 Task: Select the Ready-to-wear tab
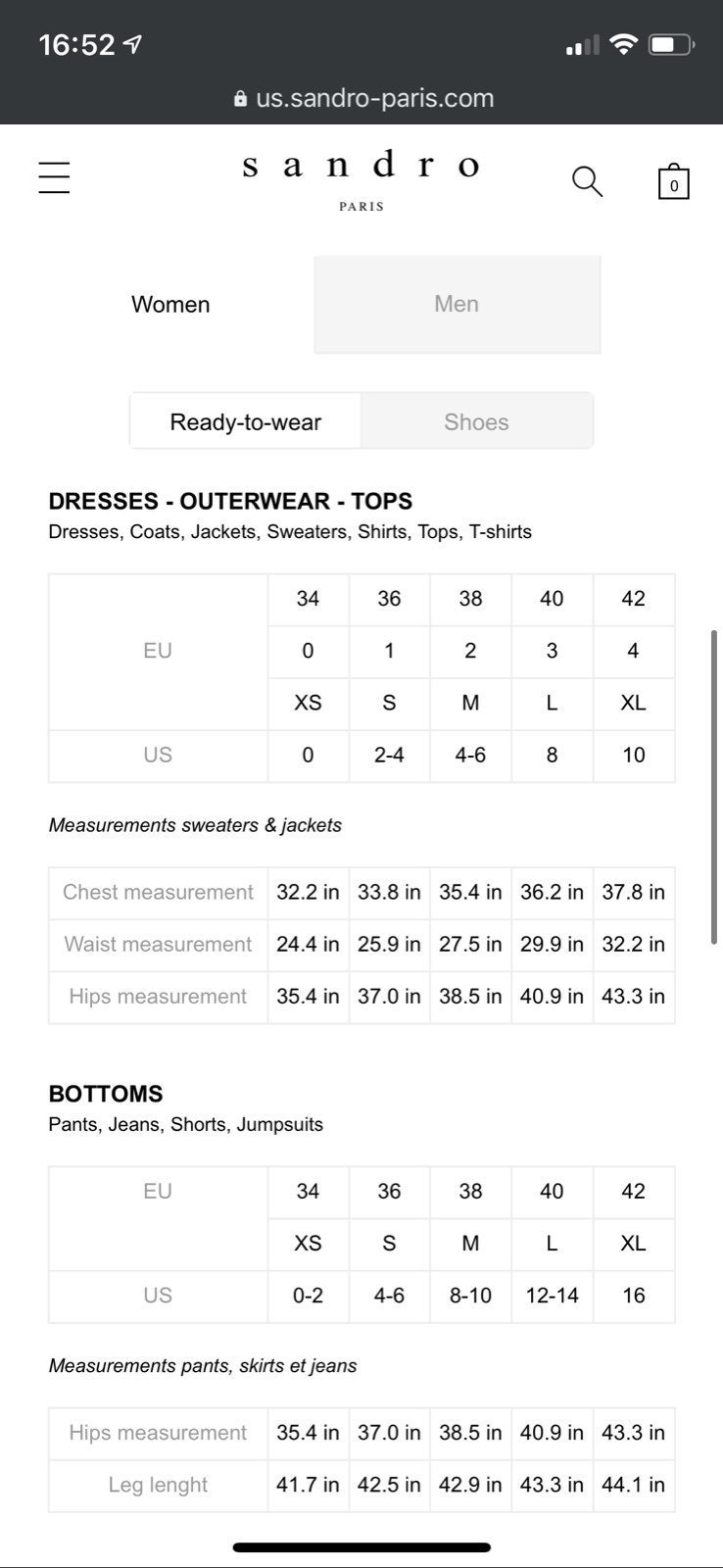coord(245,421)
